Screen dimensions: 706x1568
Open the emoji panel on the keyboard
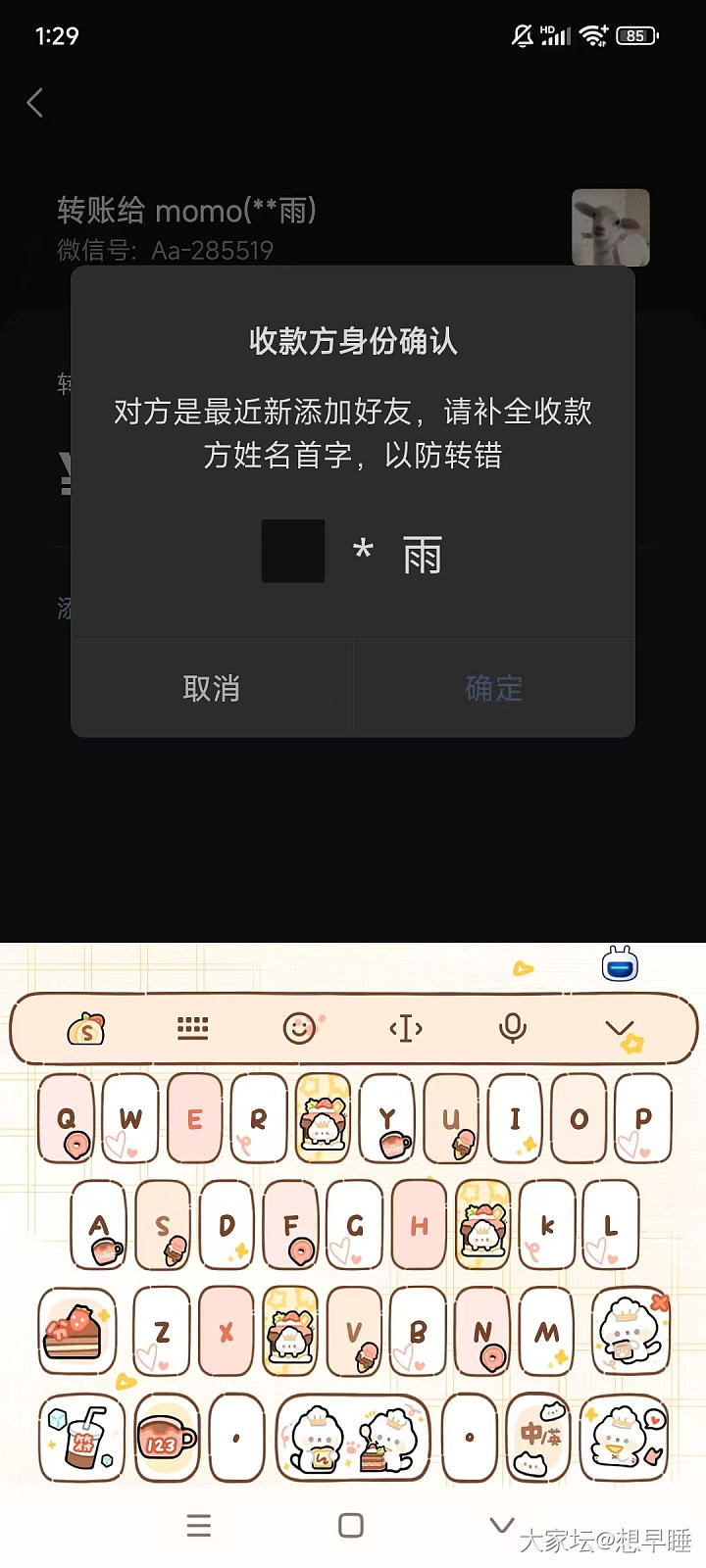pos(299,1028)
